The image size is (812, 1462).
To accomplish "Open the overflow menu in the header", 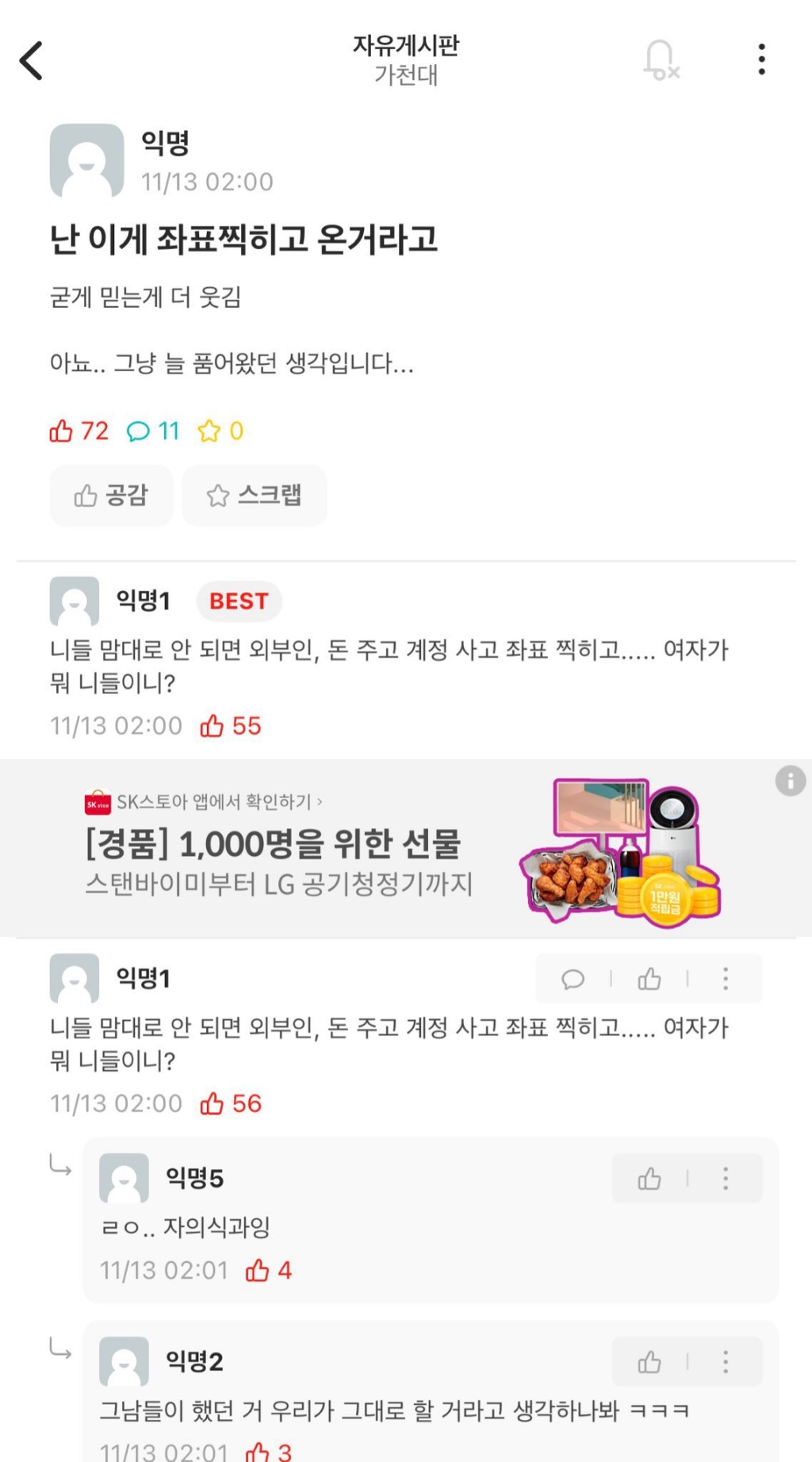I will (x=761, y=59).
